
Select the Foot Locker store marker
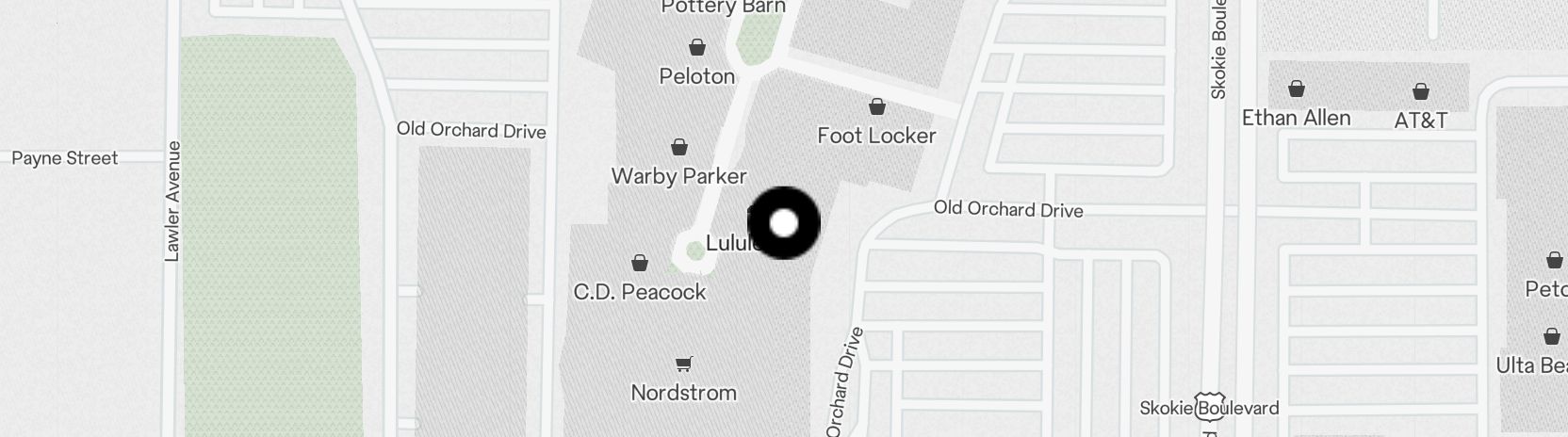point(877,107)
